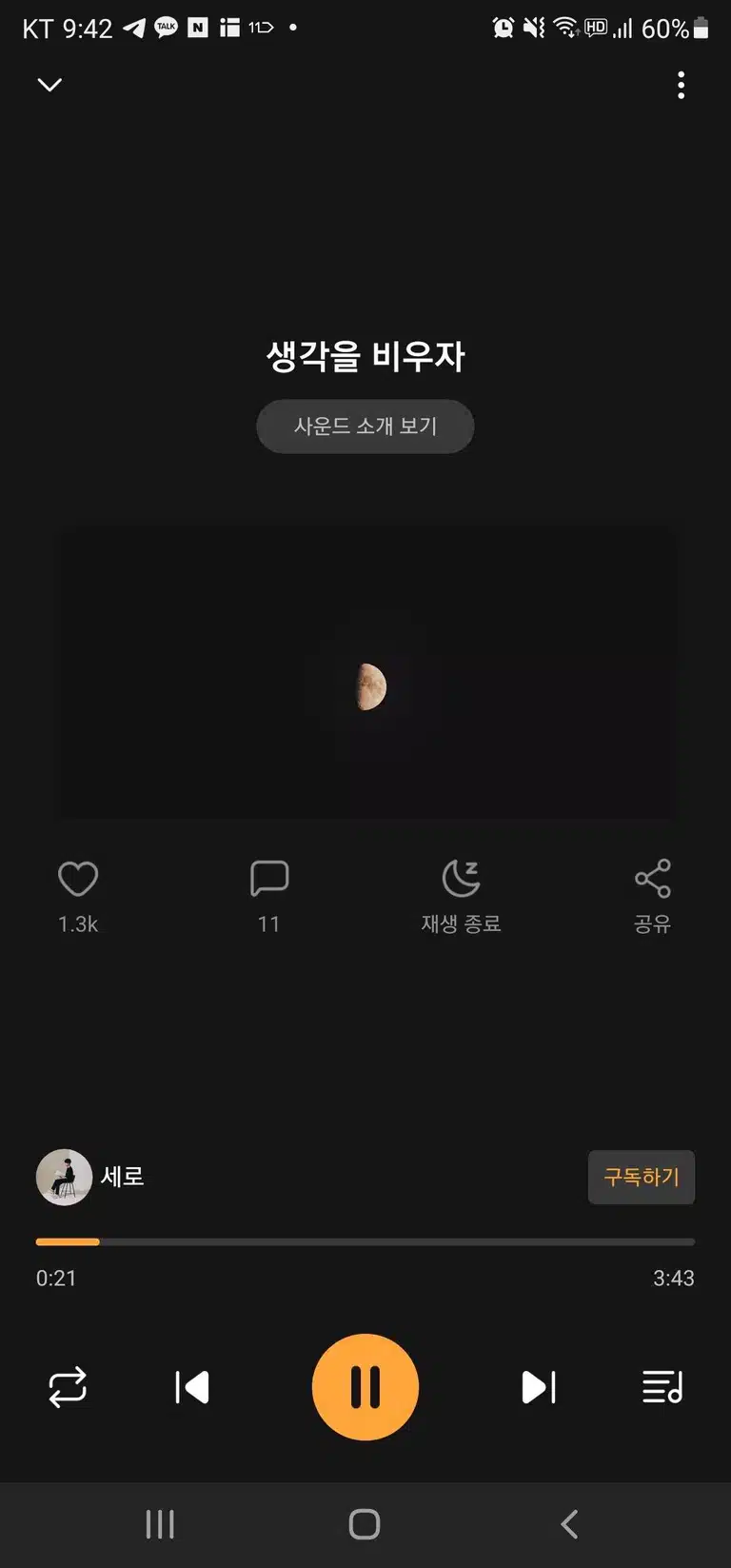
Task: Open the three-dot overflow menu
Action: [681, 85]
